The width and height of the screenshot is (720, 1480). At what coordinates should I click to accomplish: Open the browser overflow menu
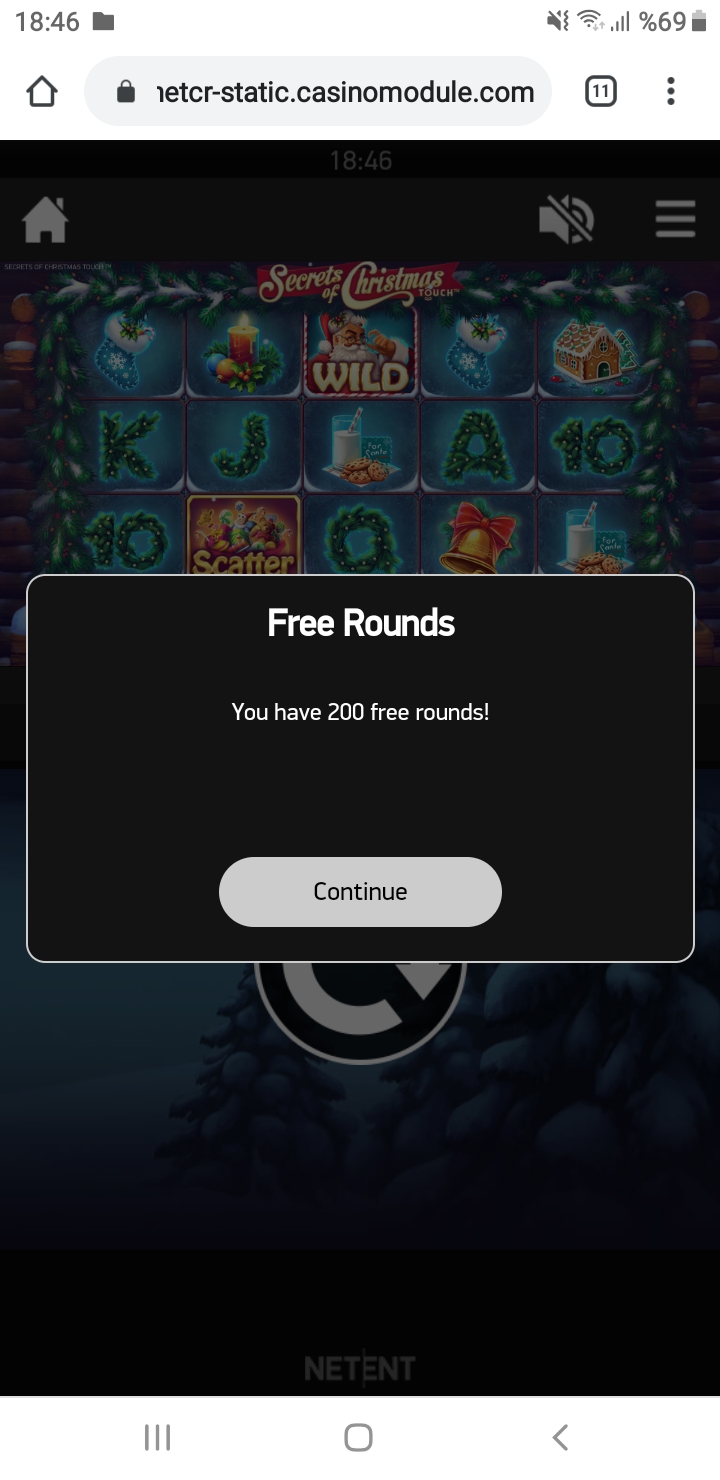pyautogui.click(x=671, y=92)
